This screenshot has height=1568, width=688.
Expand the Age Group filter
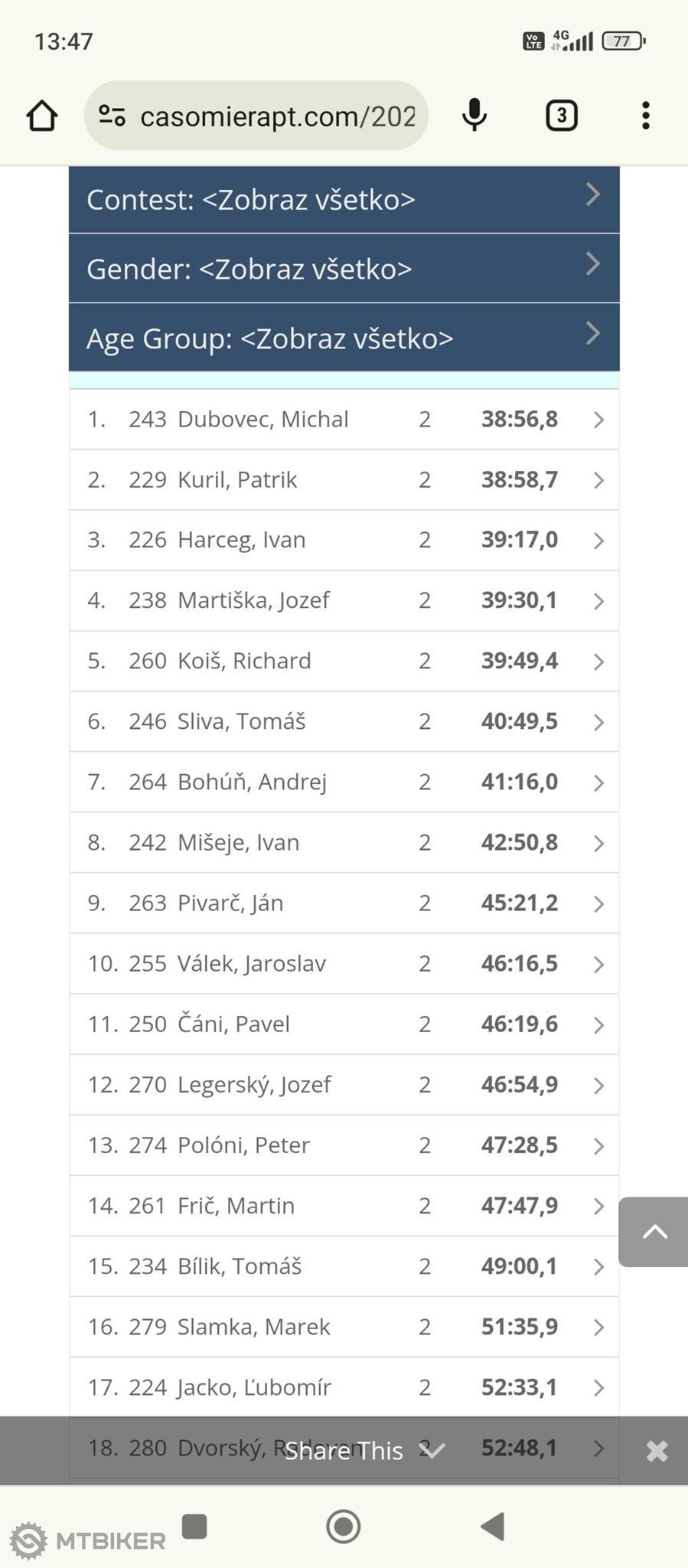344,338
